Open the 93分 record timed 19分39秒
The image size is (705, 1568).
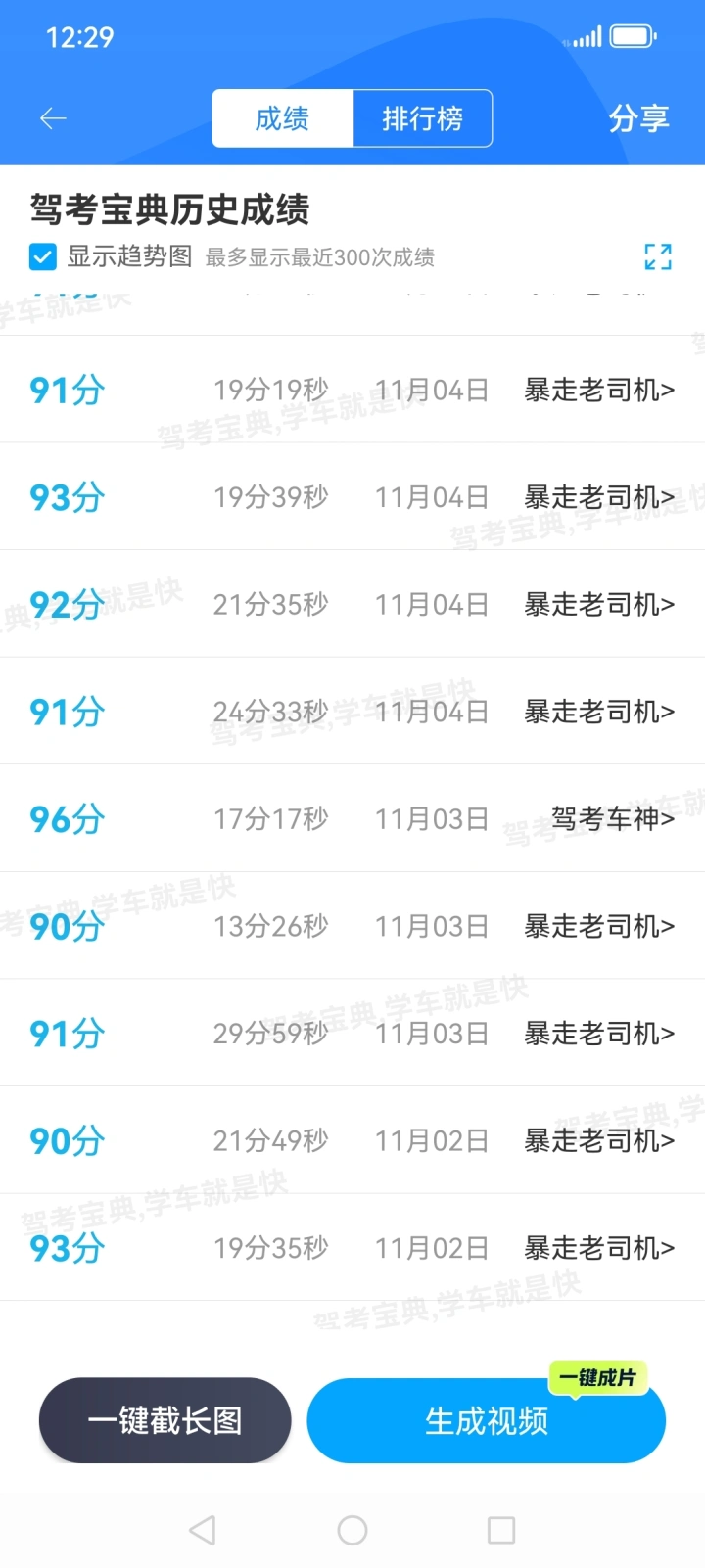(x=352, y=497)
